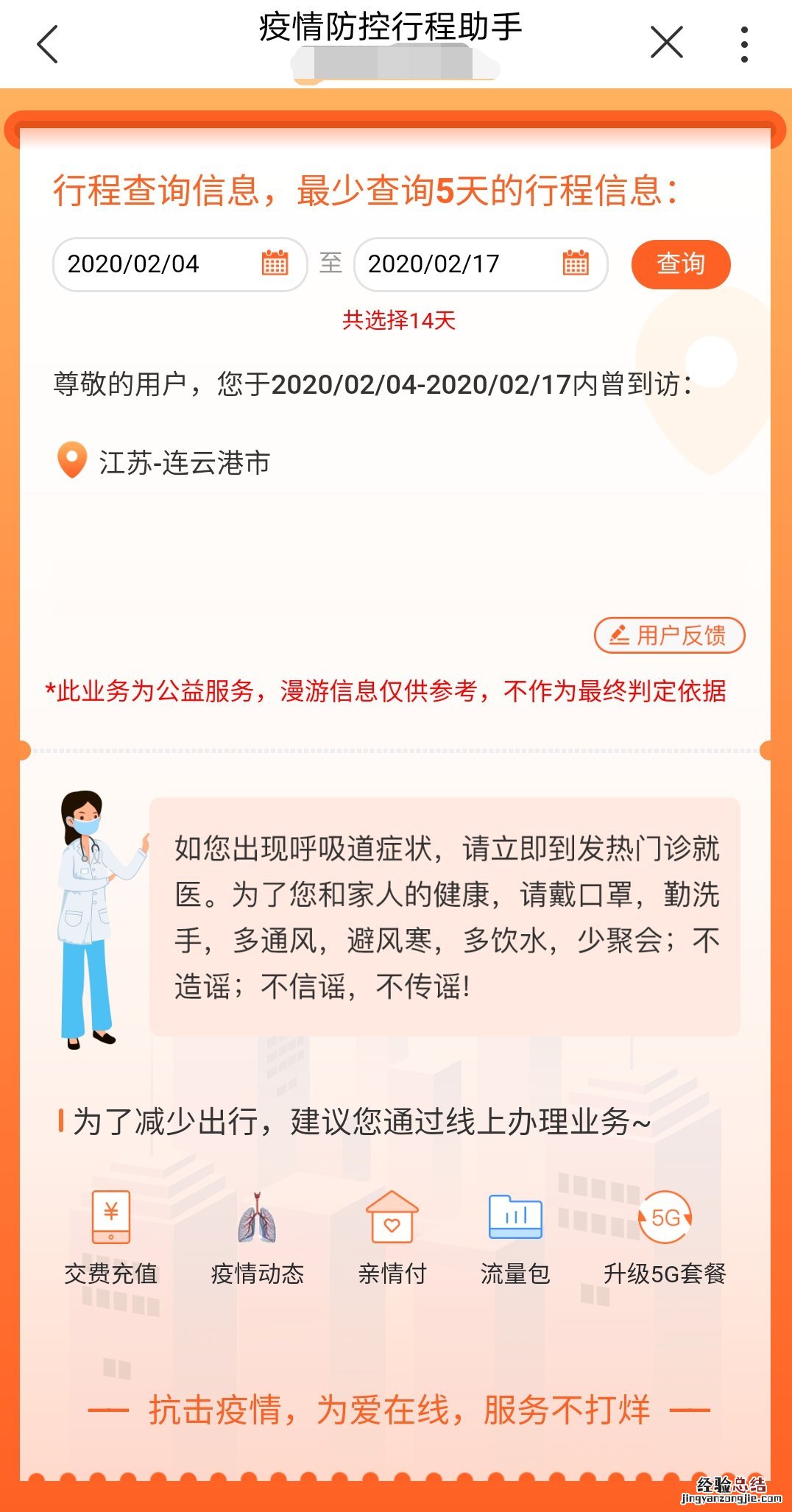Screen dimensions: 792x1512
Task: Open 升级5G套餐 upgrade option
Action: [665, 1238]
